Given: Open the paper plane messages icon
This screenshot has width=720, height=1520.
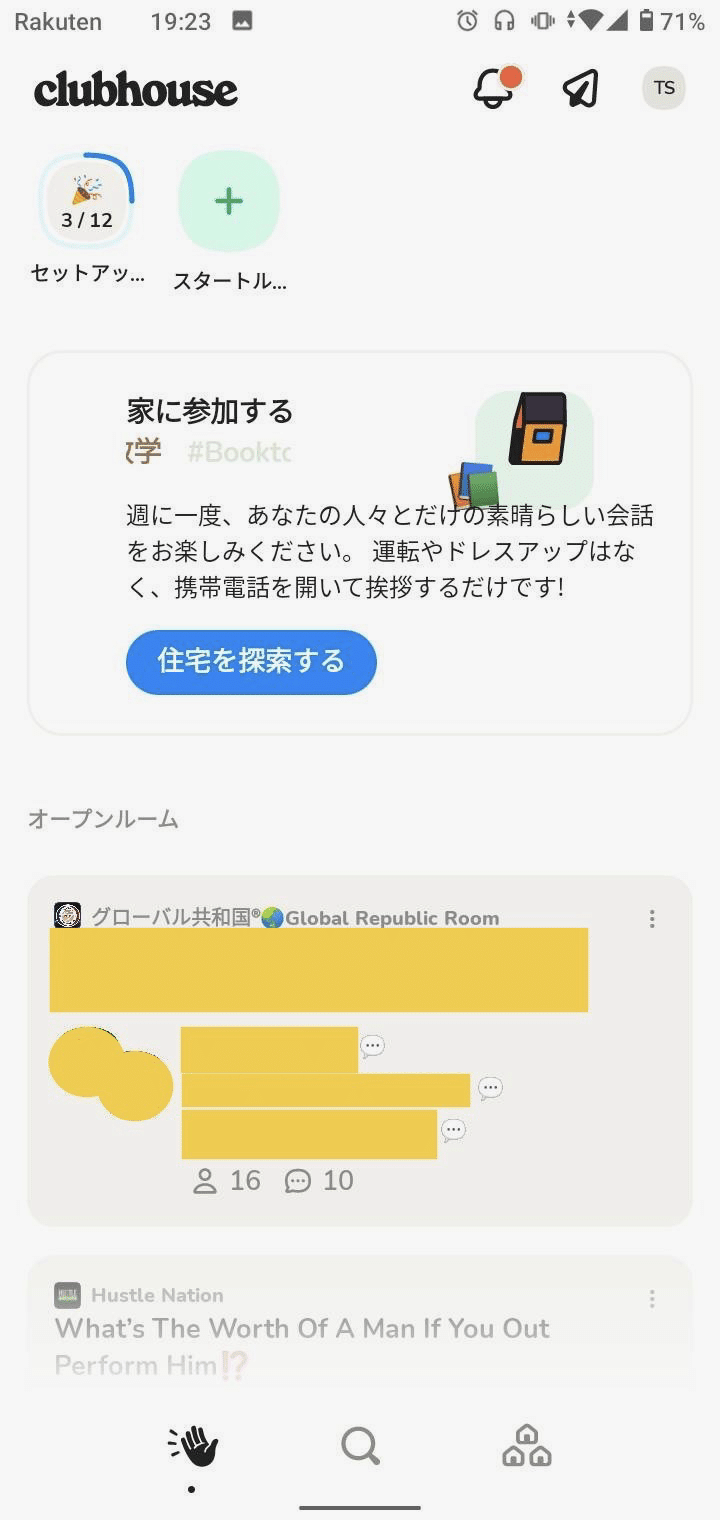Looking at the screenshot, I should tap(581, 88).
